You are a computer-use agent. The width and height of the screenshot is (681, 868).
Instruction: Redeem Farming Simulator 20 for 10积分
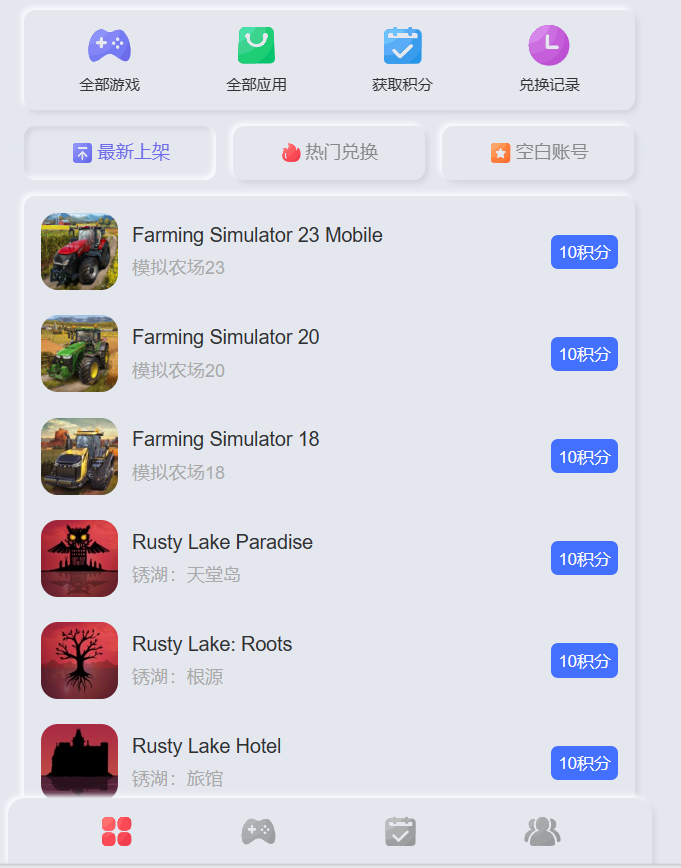pyautogui.click(x=584, y=354)
